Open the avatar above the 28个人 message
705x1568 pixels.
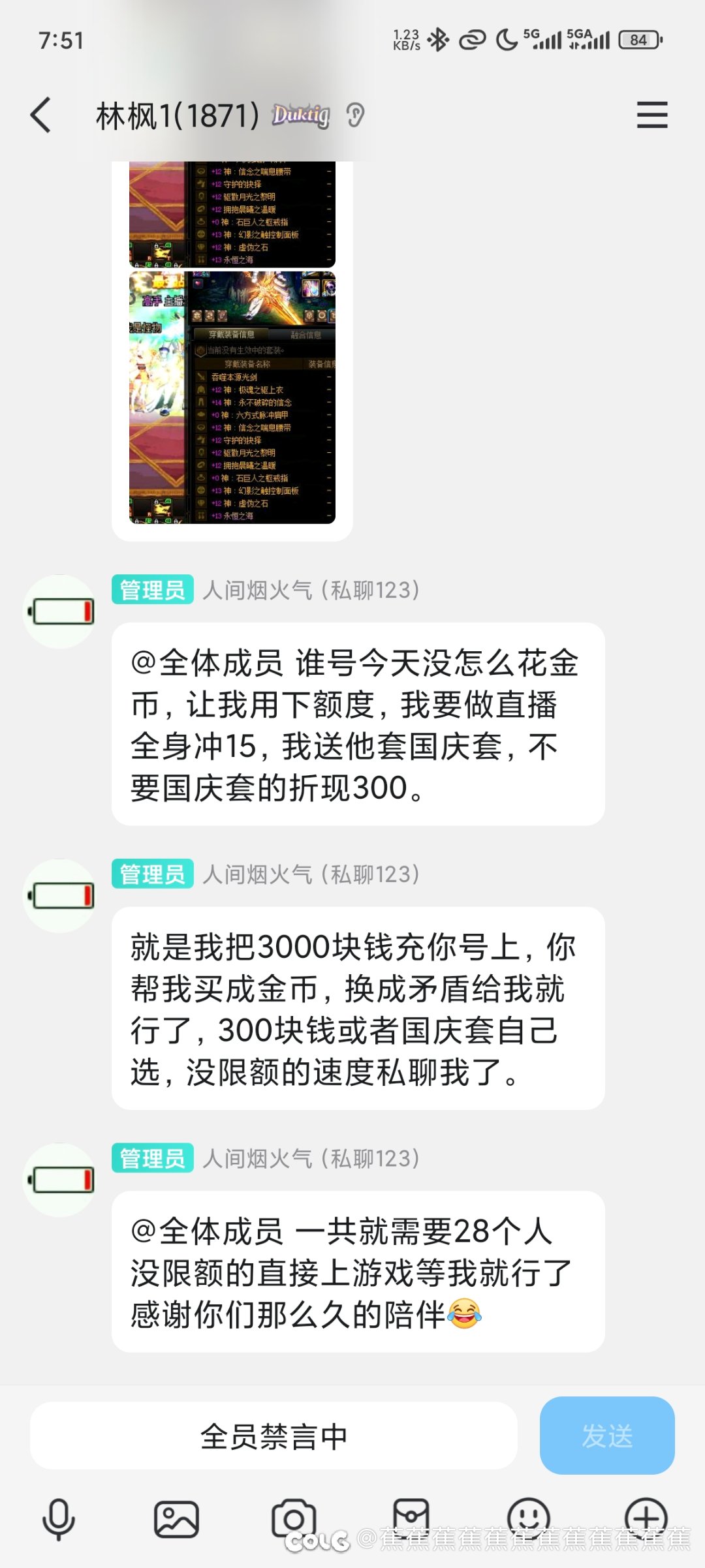(x=60, y=1180)
